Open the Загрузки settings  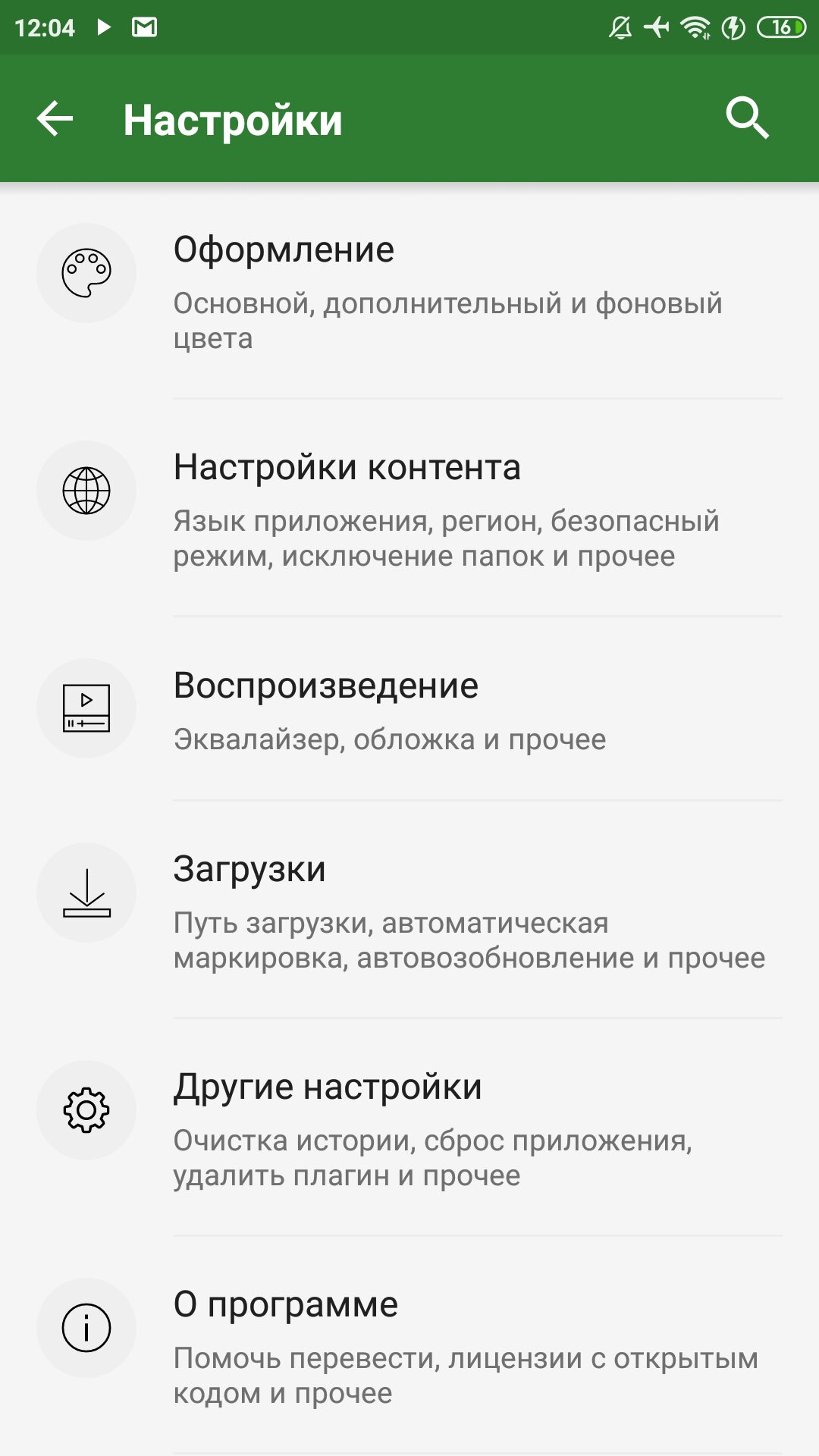409,909
